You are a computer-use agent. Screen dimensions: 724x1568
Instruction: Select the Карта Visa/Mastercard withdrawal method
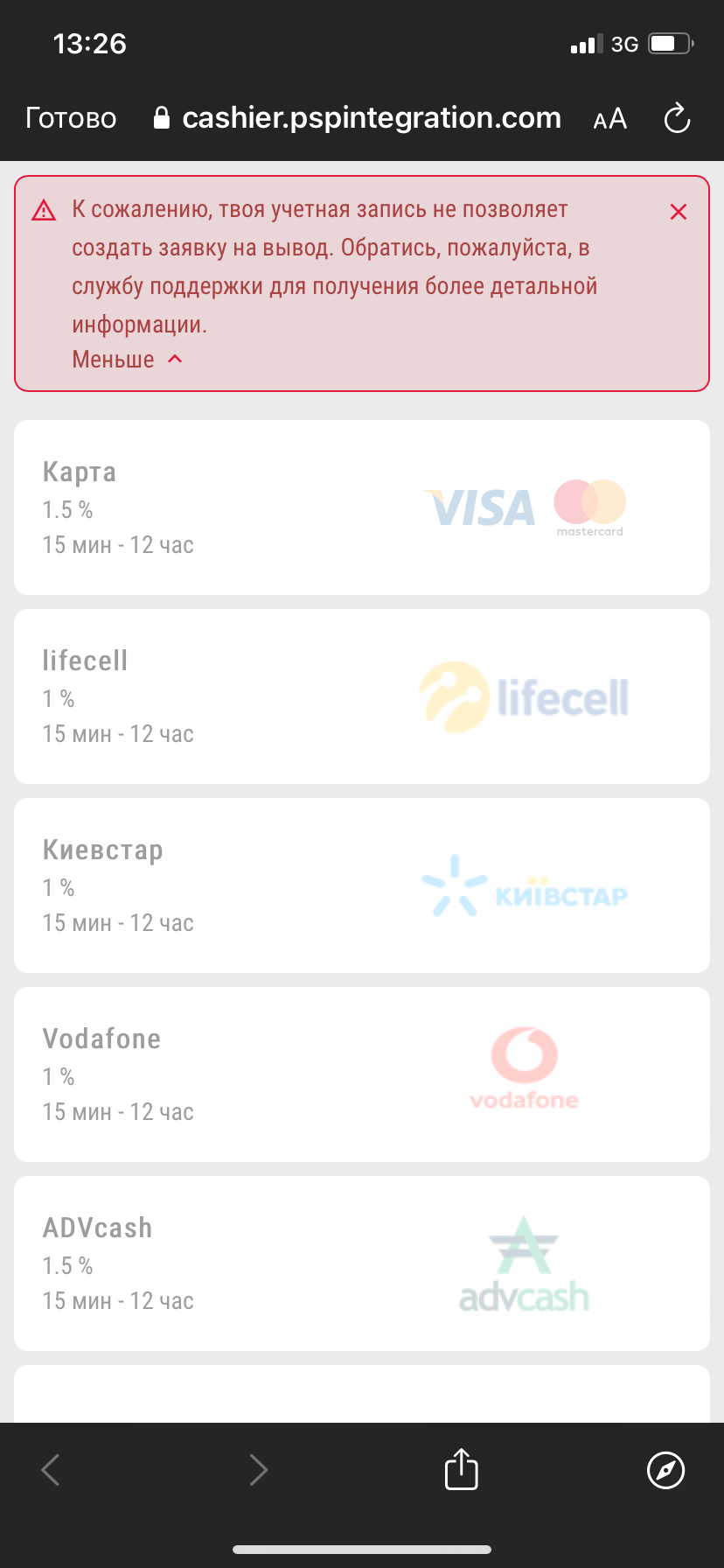362,507
